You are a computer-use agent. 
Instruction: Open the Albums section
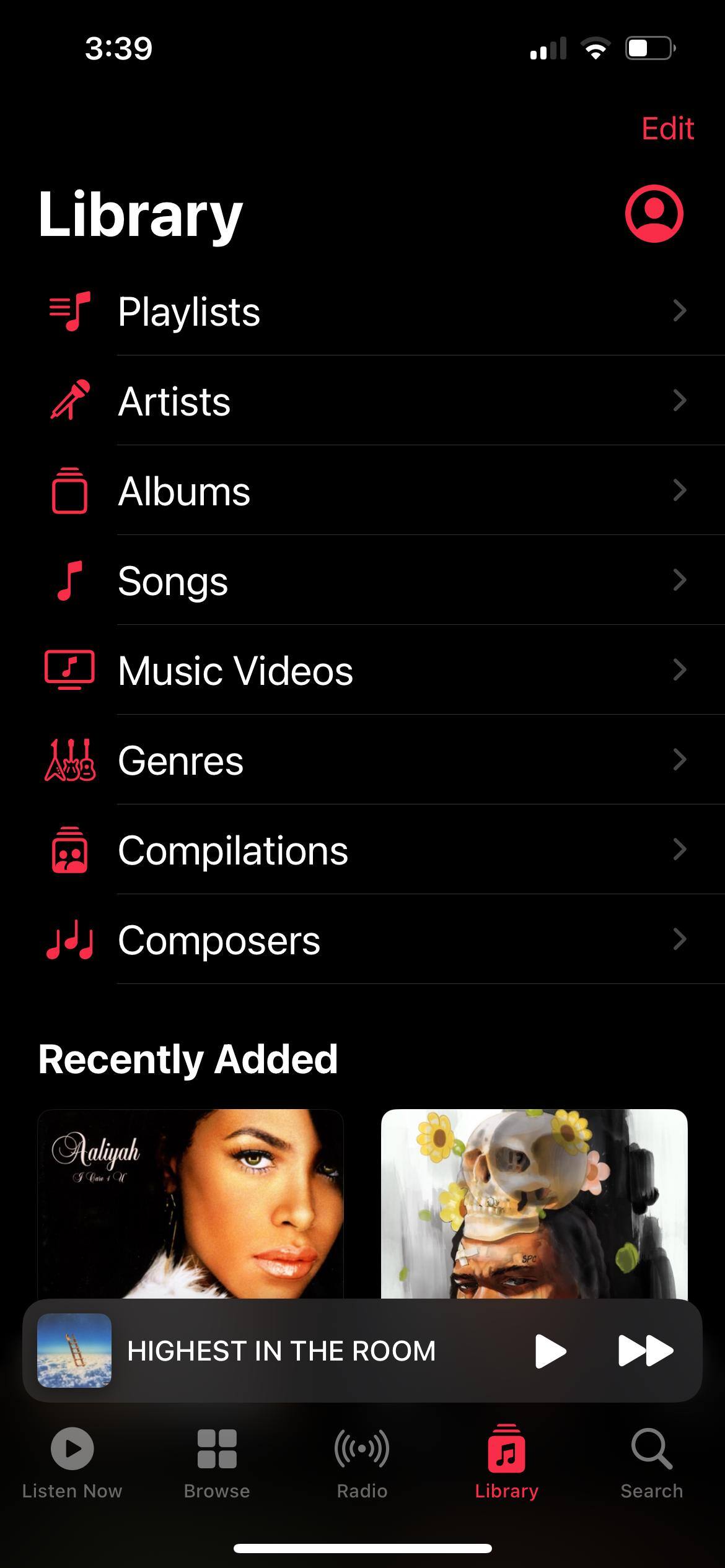tap(372, 490)
